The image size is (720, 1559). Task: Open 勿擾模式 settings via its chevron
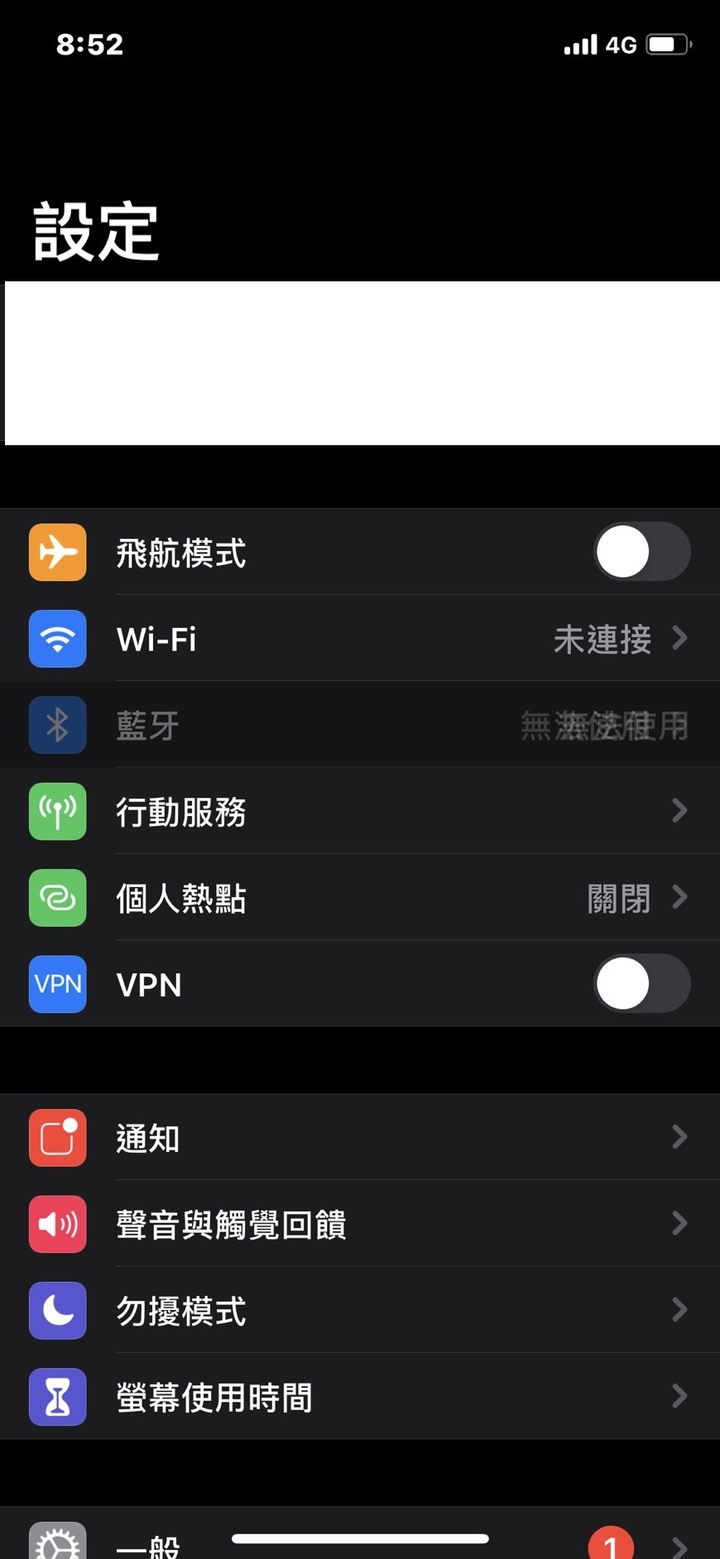(x=680, y=1311)
